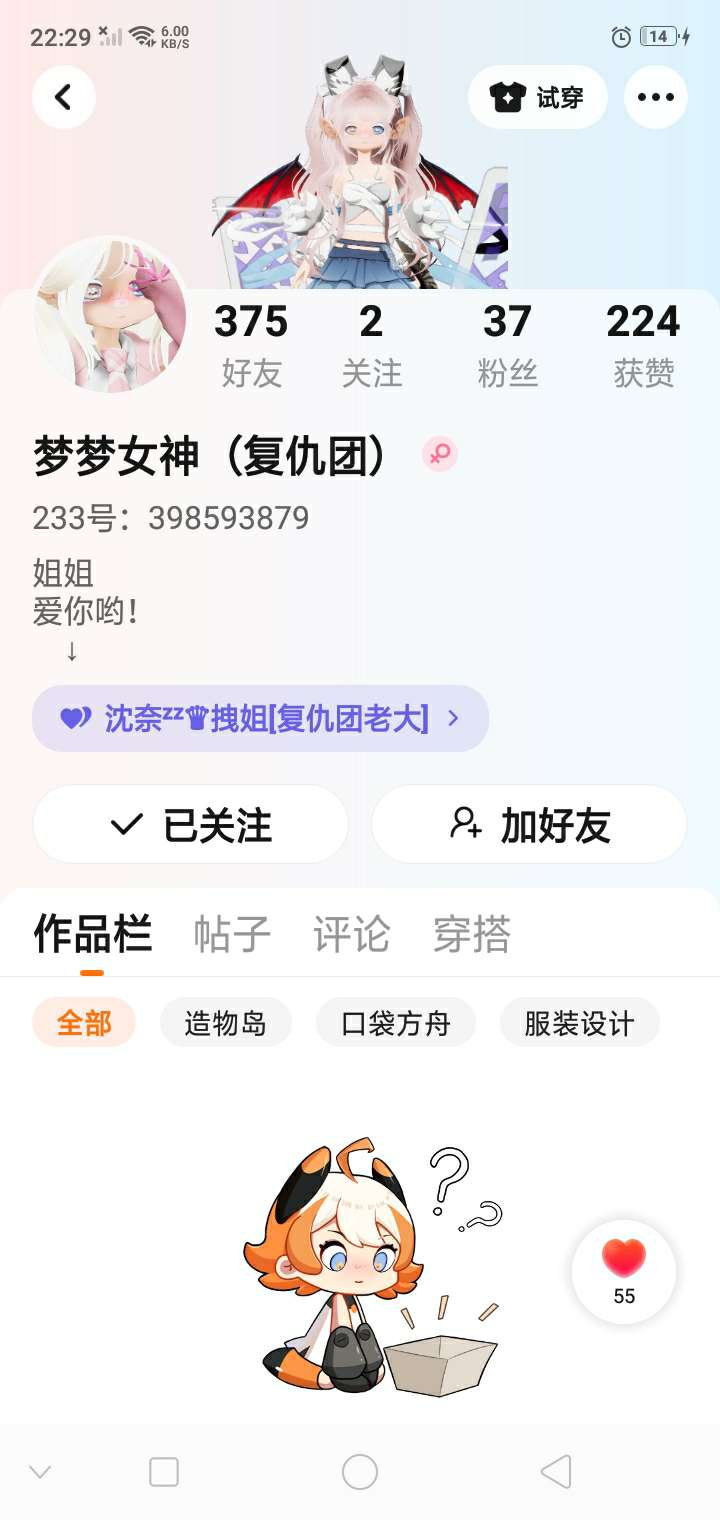Select the 造物岛 filter chip
The height and width of the screenshot is (1520, 720).
[226, 1023]
